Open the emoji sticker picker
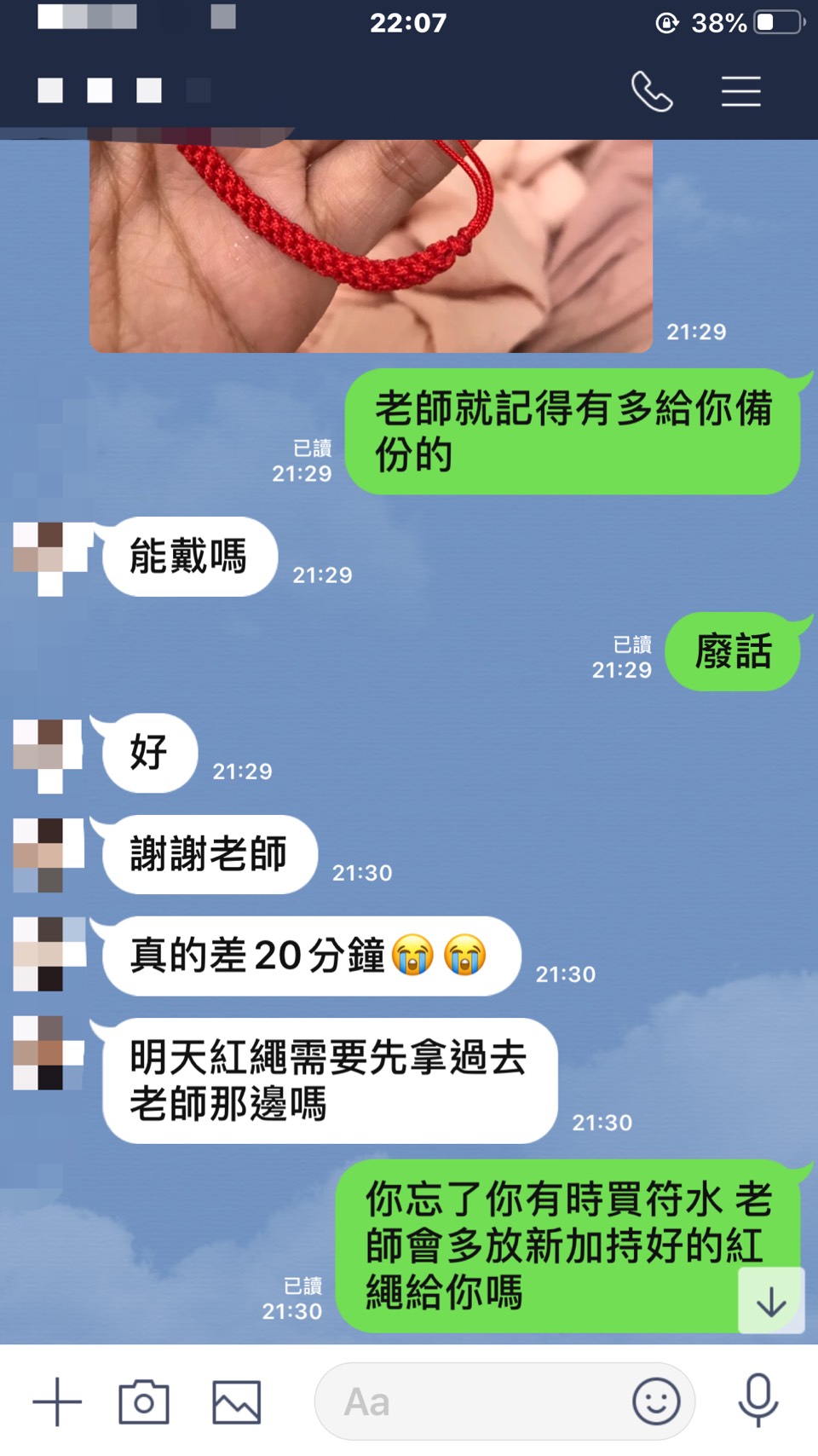 point(656,1401)
